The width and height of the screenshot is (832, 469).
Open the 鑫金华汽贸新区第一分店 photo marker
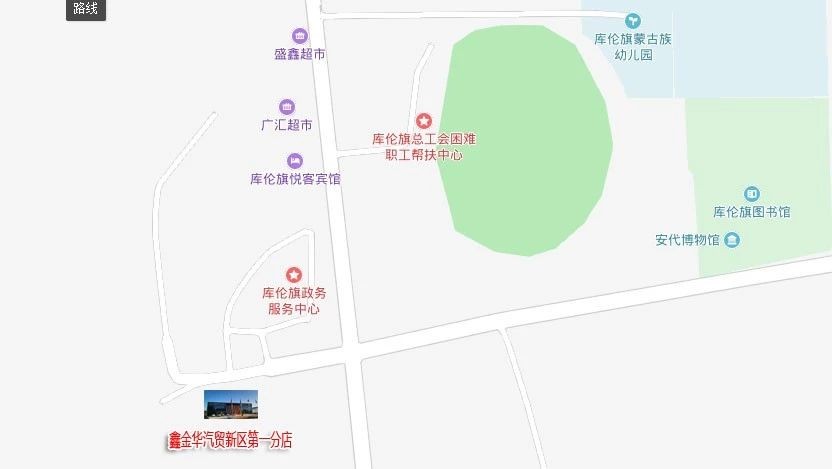click(231, 405)
